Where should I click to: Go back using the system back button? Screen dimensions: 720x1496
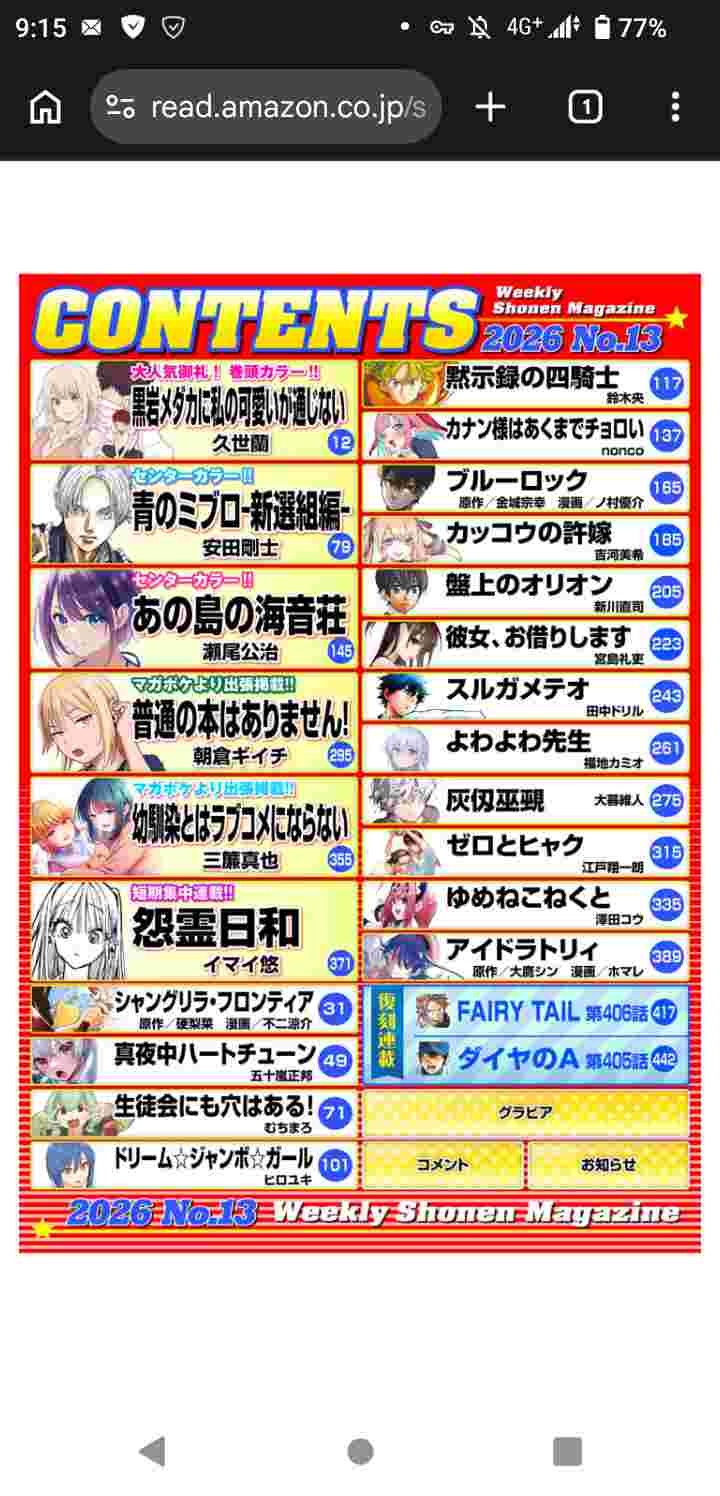[x=152, y=1451]
